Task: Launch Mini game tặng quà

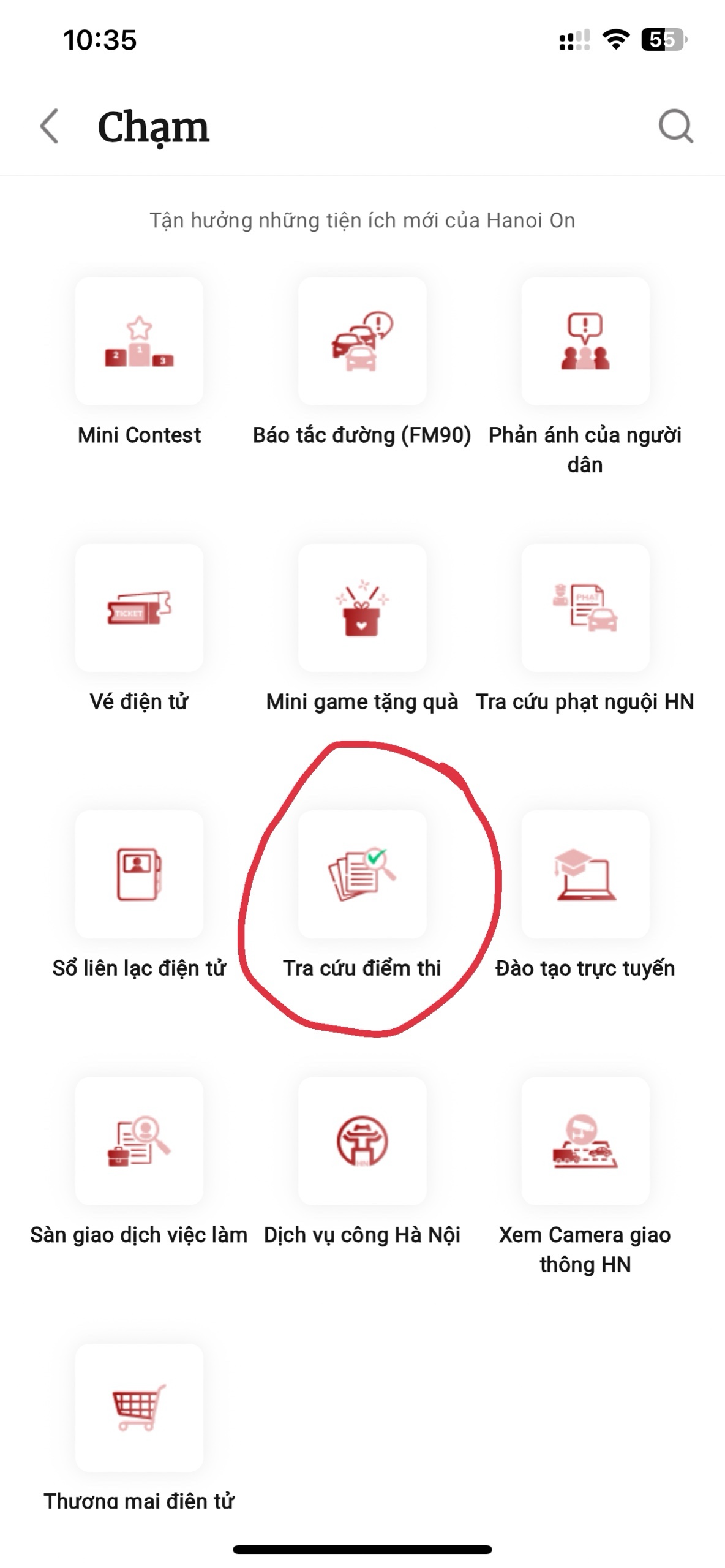Action: (x=362, y=608)
